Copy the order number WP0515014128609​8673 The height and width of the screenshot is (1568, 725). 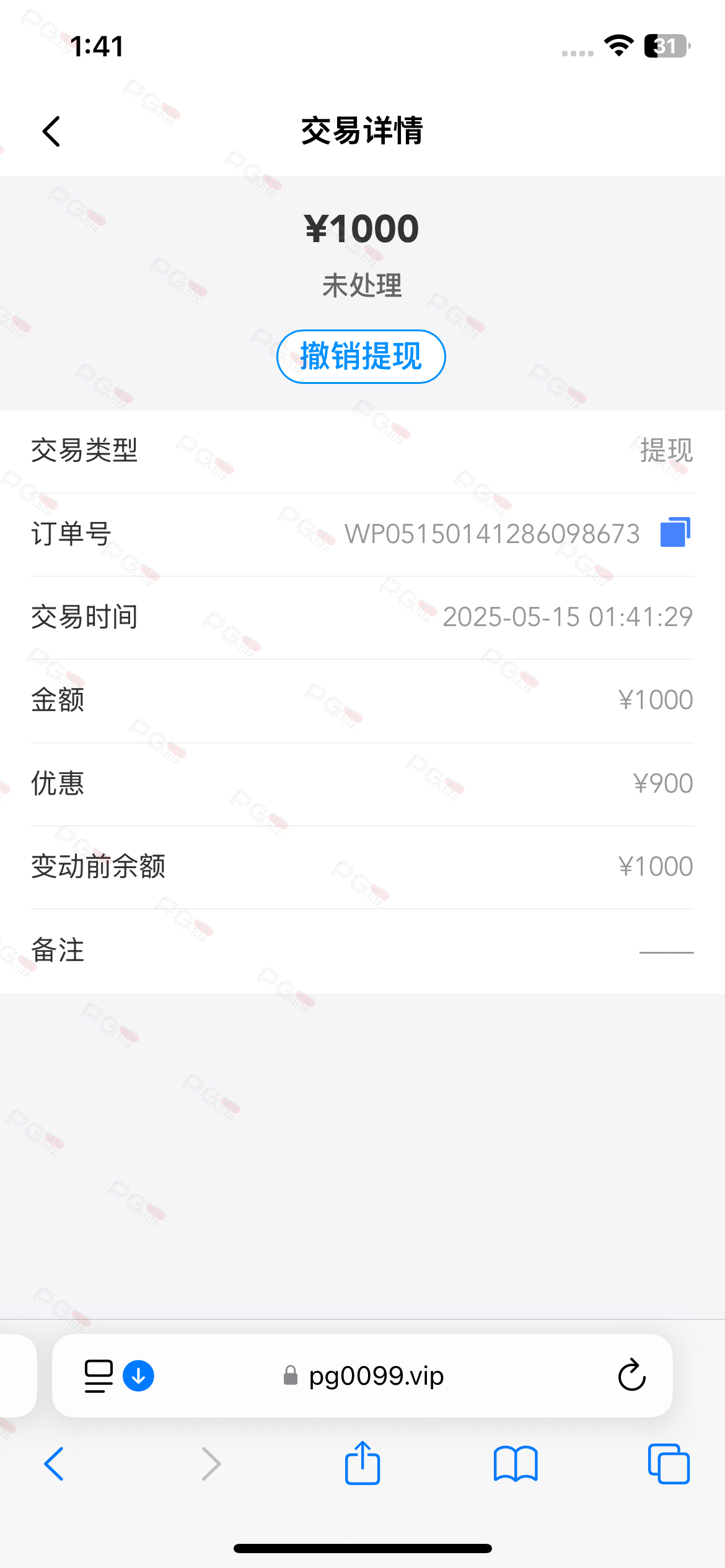pos(675,533)
